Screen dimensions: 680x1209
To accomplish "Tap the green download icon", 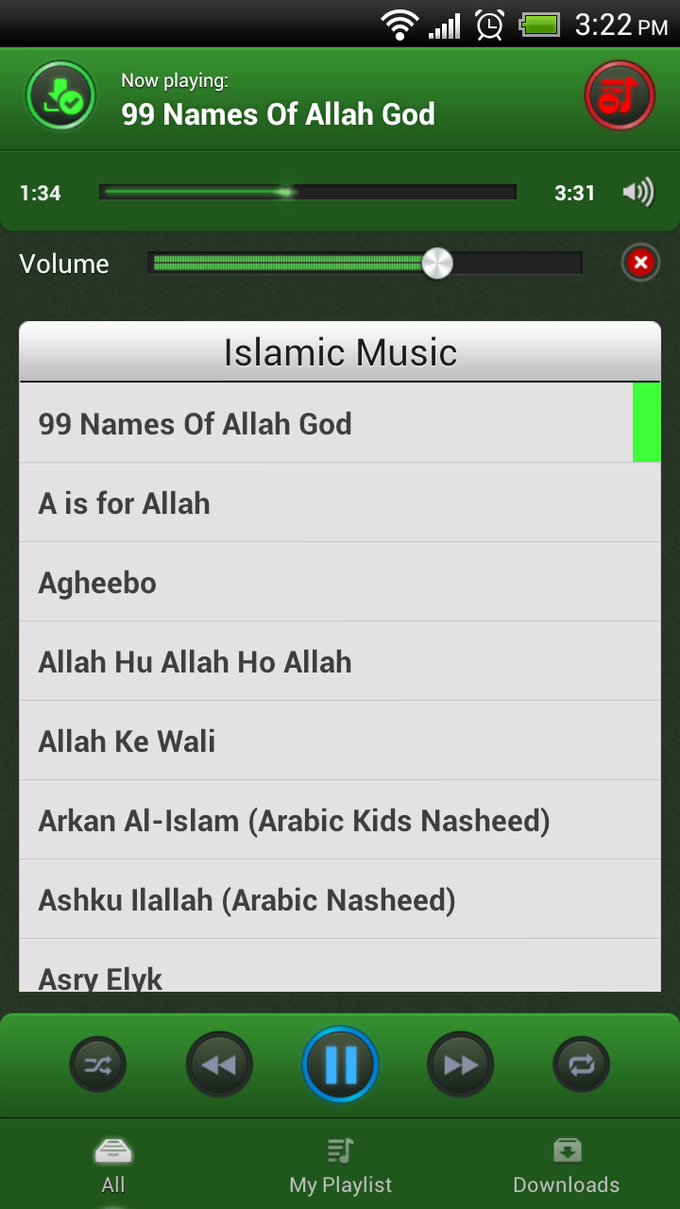I will coord(60,97).
